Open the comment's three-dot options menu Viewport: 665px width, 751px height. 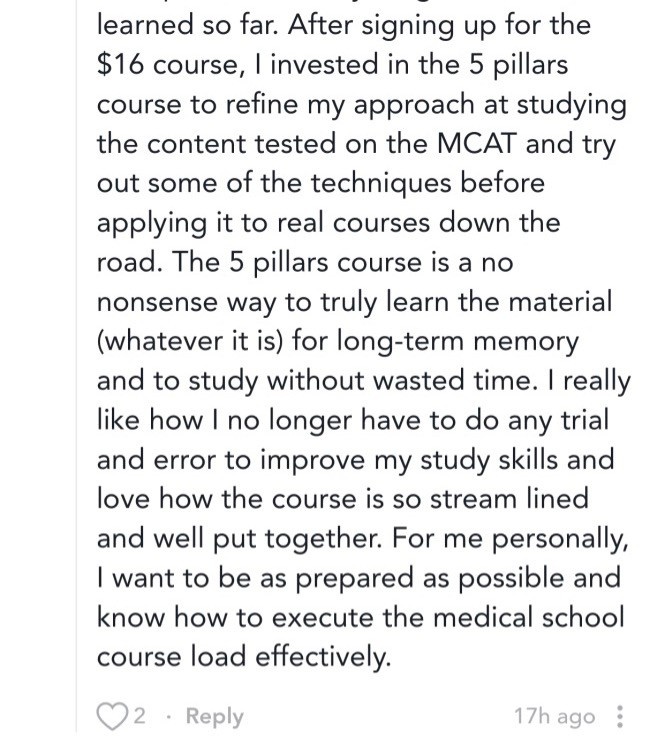(621, 716)
